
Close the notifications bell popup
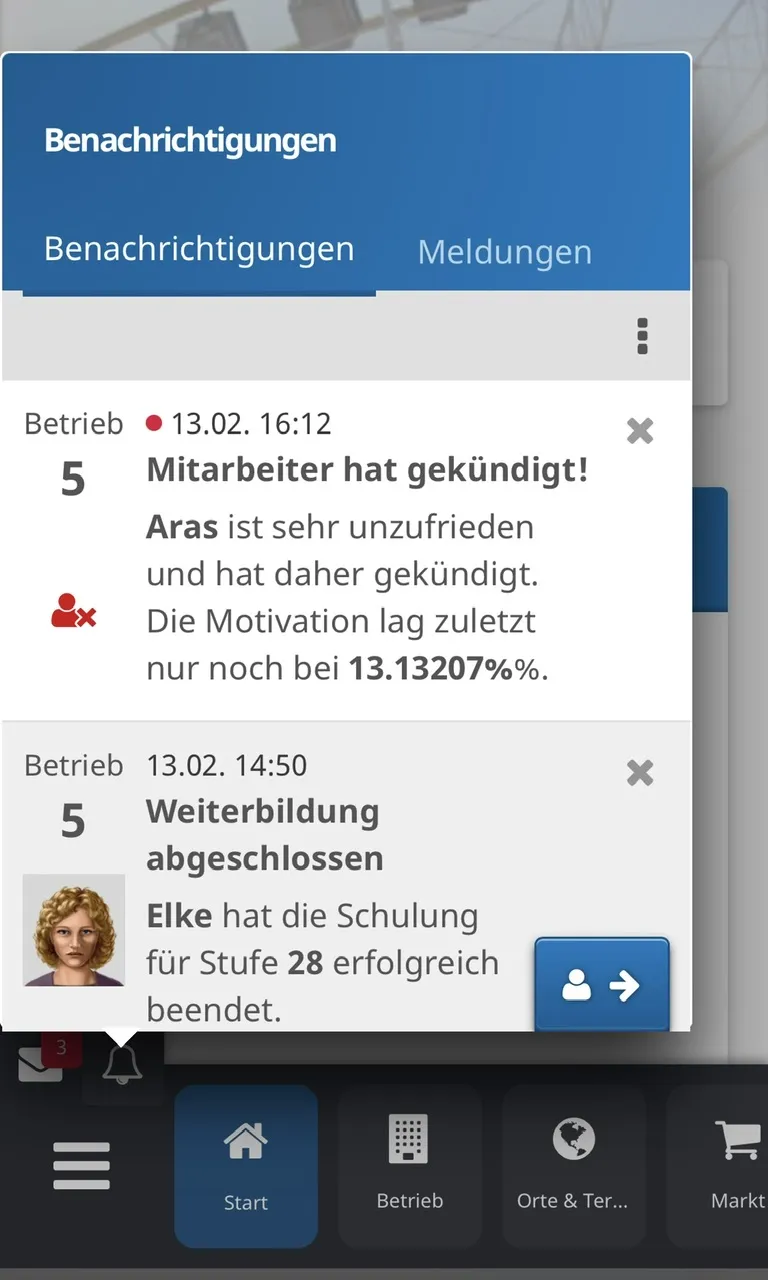pyautogui.click(x=122, y=1066)
